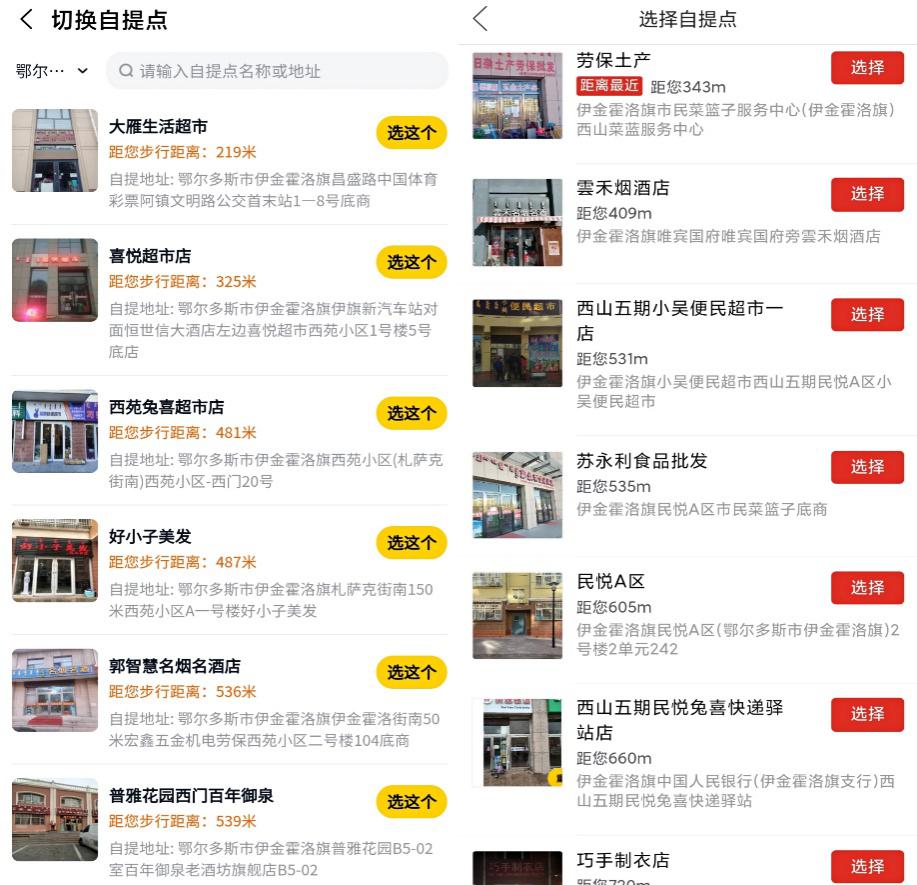Choose 选这个 for 西苑兔喜超市店
The image size is (917, 885).
pos(411,413)
